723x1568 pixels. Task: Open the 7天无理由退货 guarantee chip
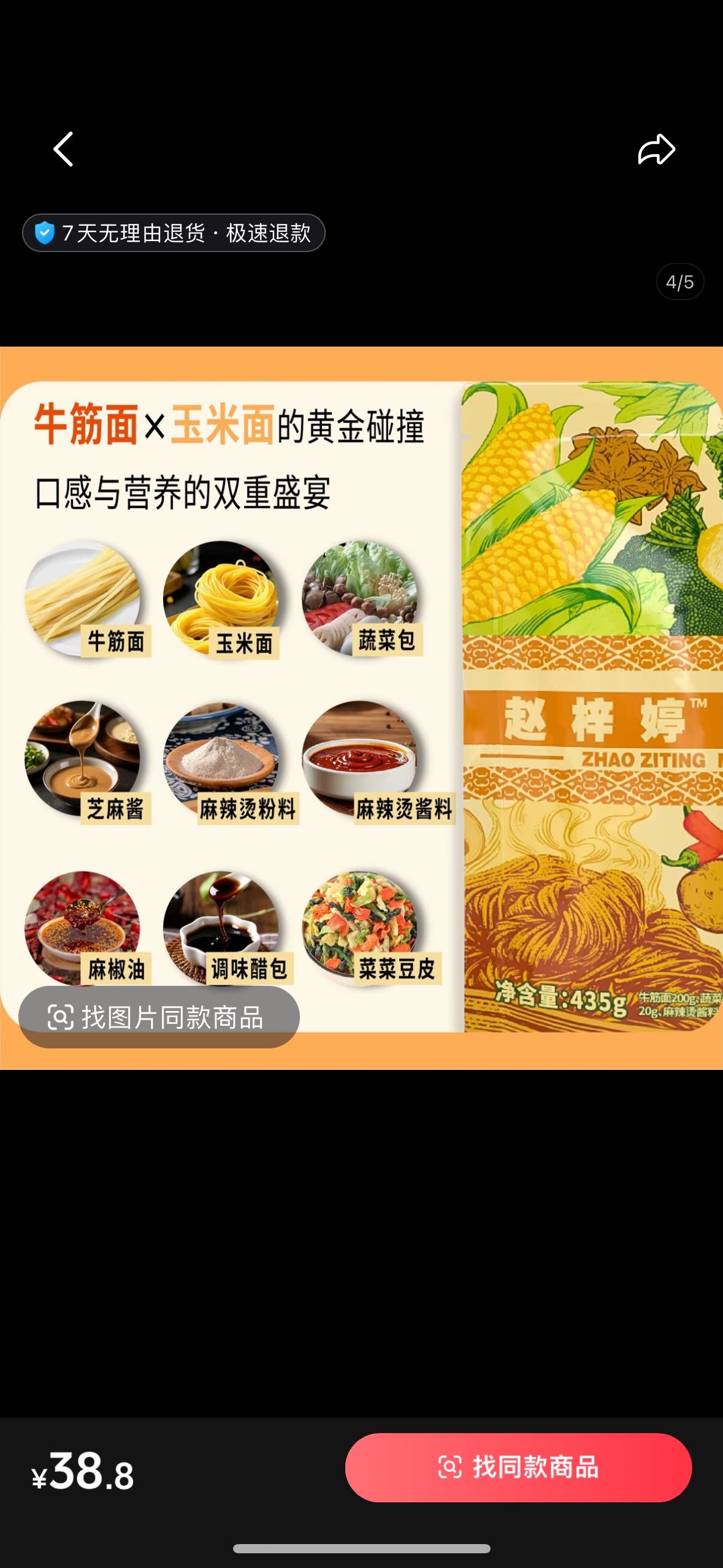174,233
